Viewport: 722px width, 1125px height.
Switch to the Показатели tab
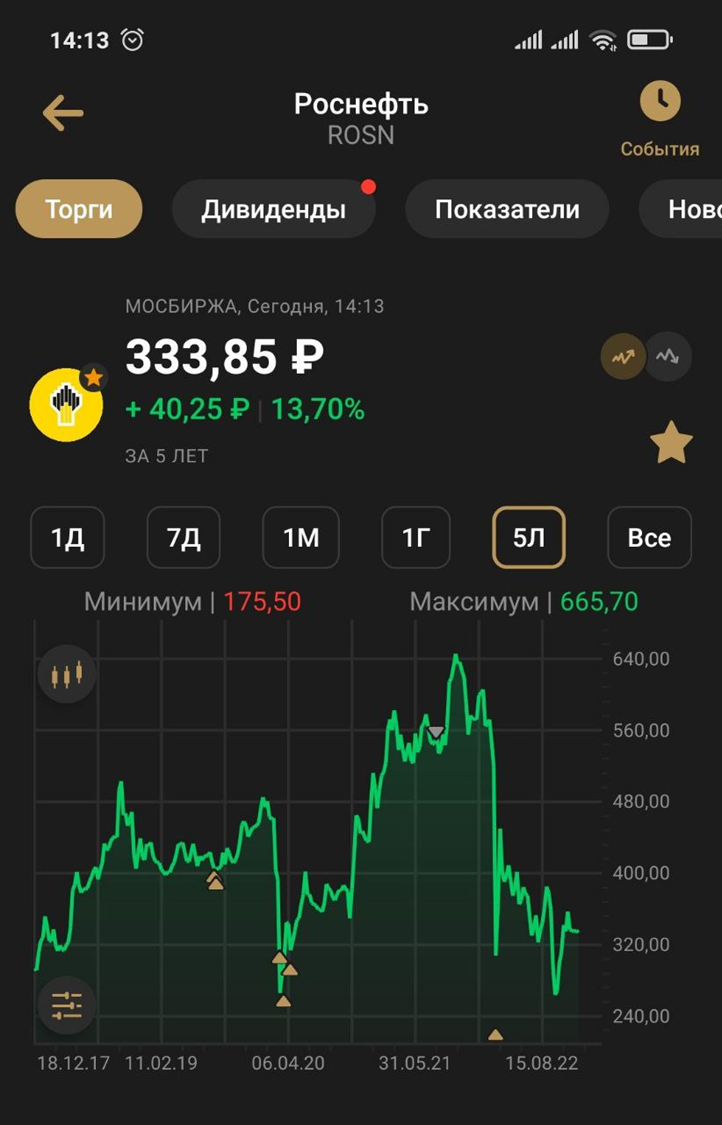507,210
